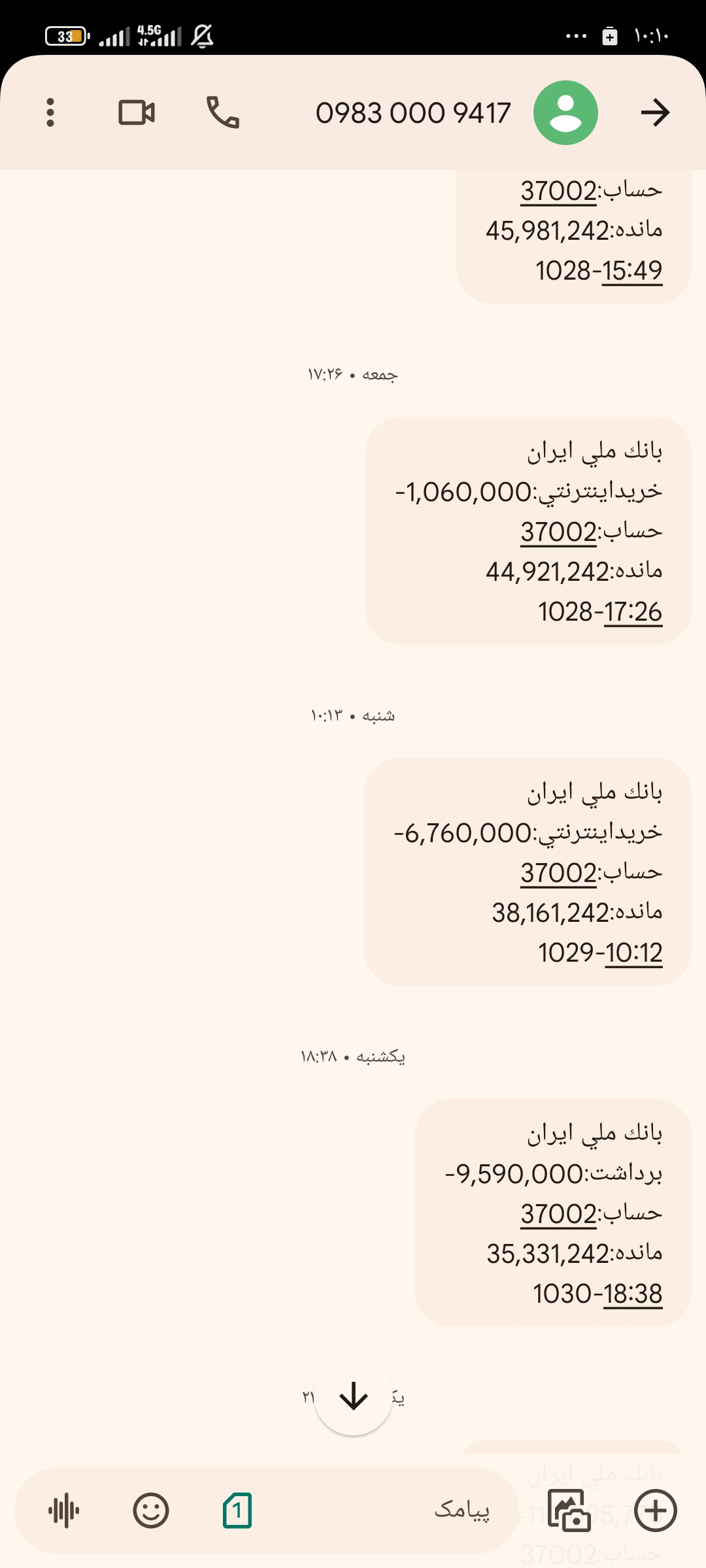
Task: Open the contact avatar details
Action: coord(565,112)
